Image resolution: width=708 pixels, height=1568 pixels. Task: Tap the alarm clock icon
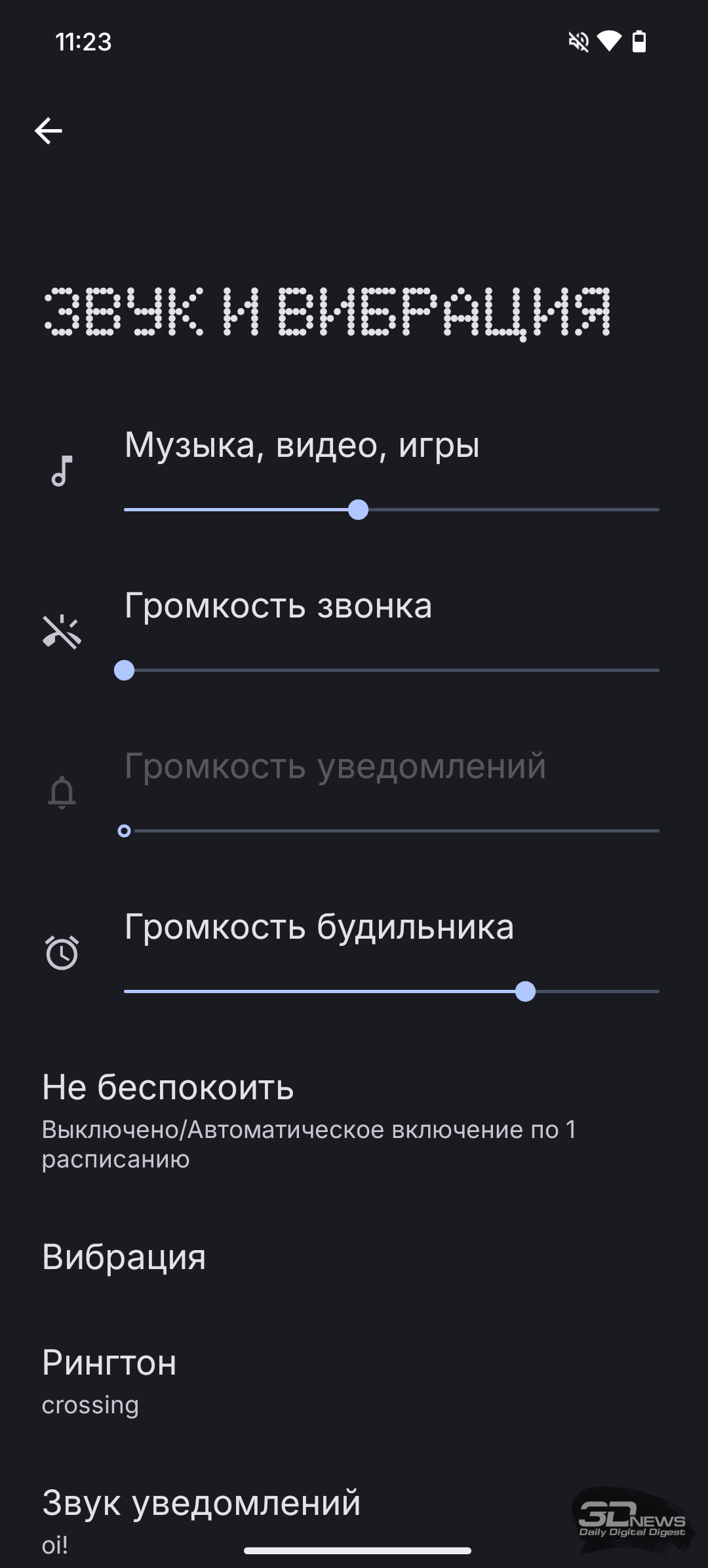point(62,952)
